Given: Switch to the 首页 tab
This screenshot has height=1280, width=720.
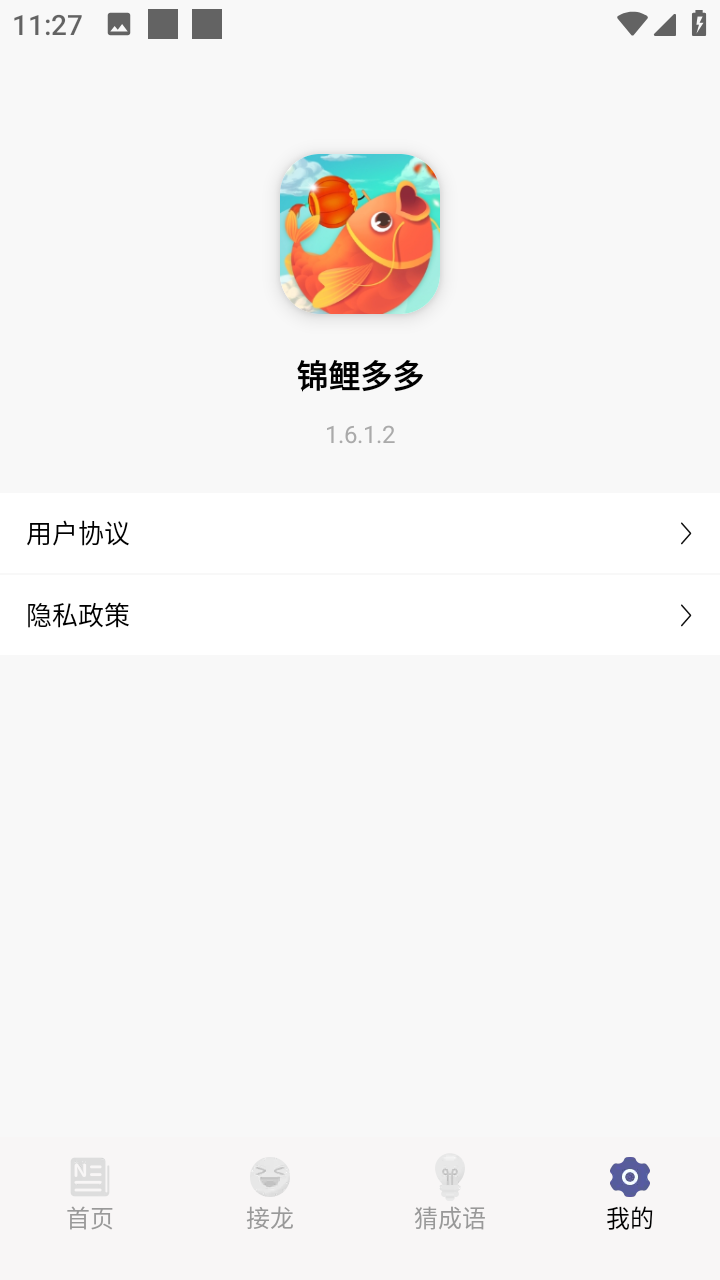Looking at the screenshot, I should click(90, 1193).
